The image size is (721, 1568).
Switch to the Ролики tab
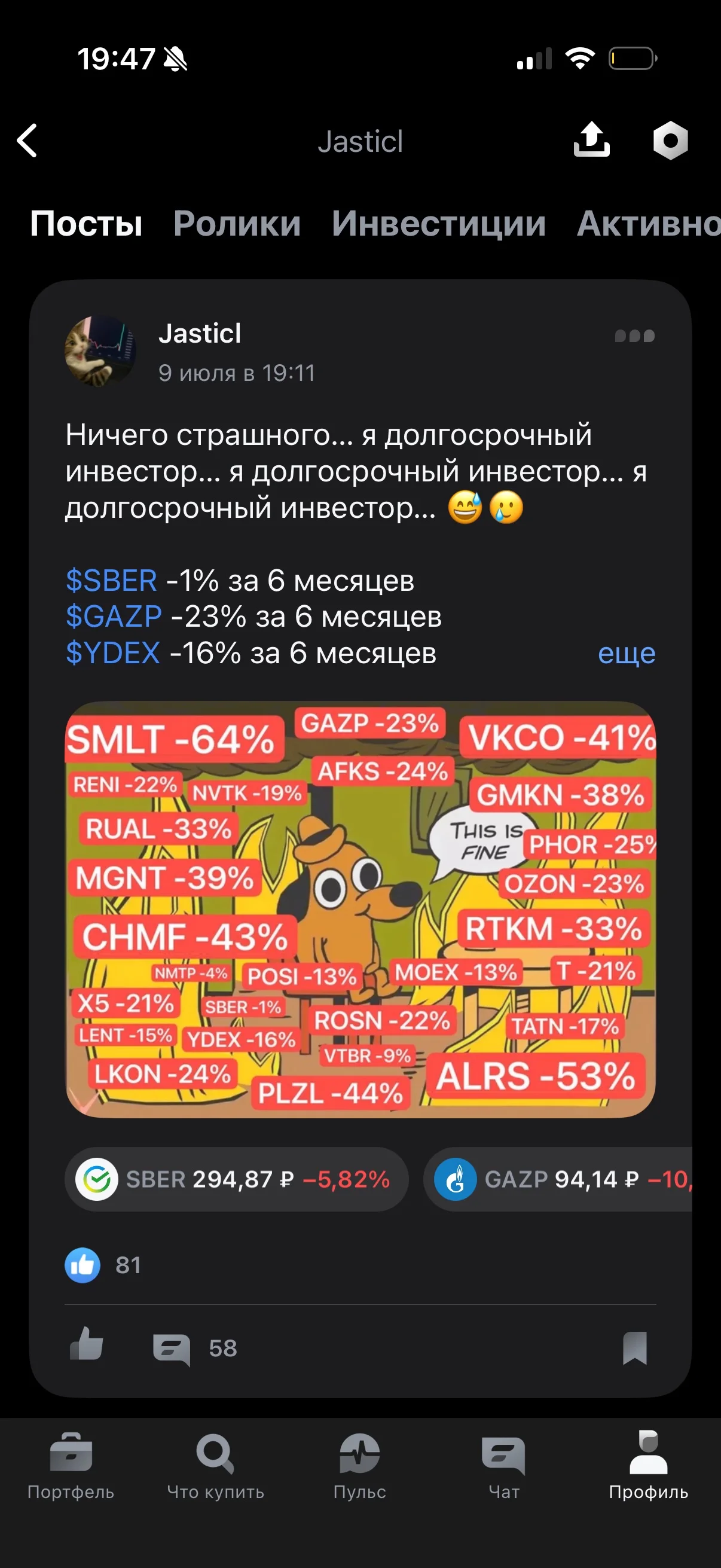[237, 224]
